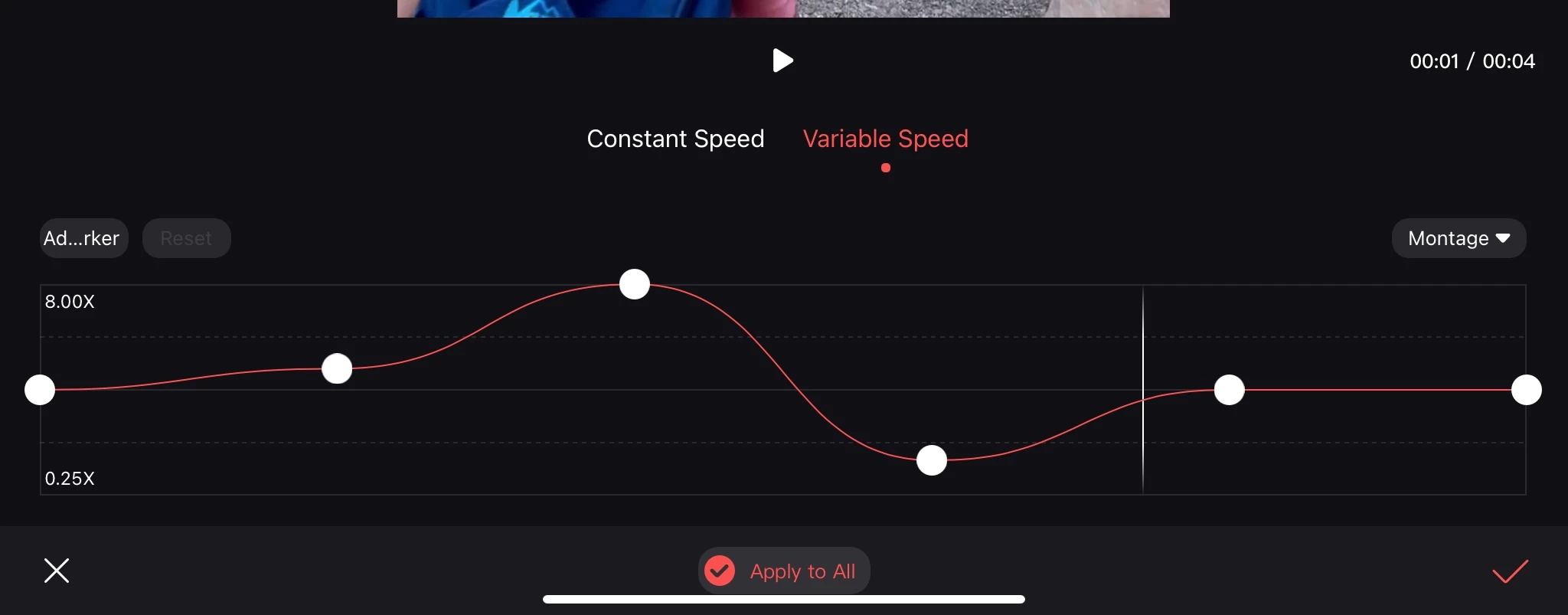Select the second speed point on the curve
This screenshot has height=615, width=1568.
(337, 368)
